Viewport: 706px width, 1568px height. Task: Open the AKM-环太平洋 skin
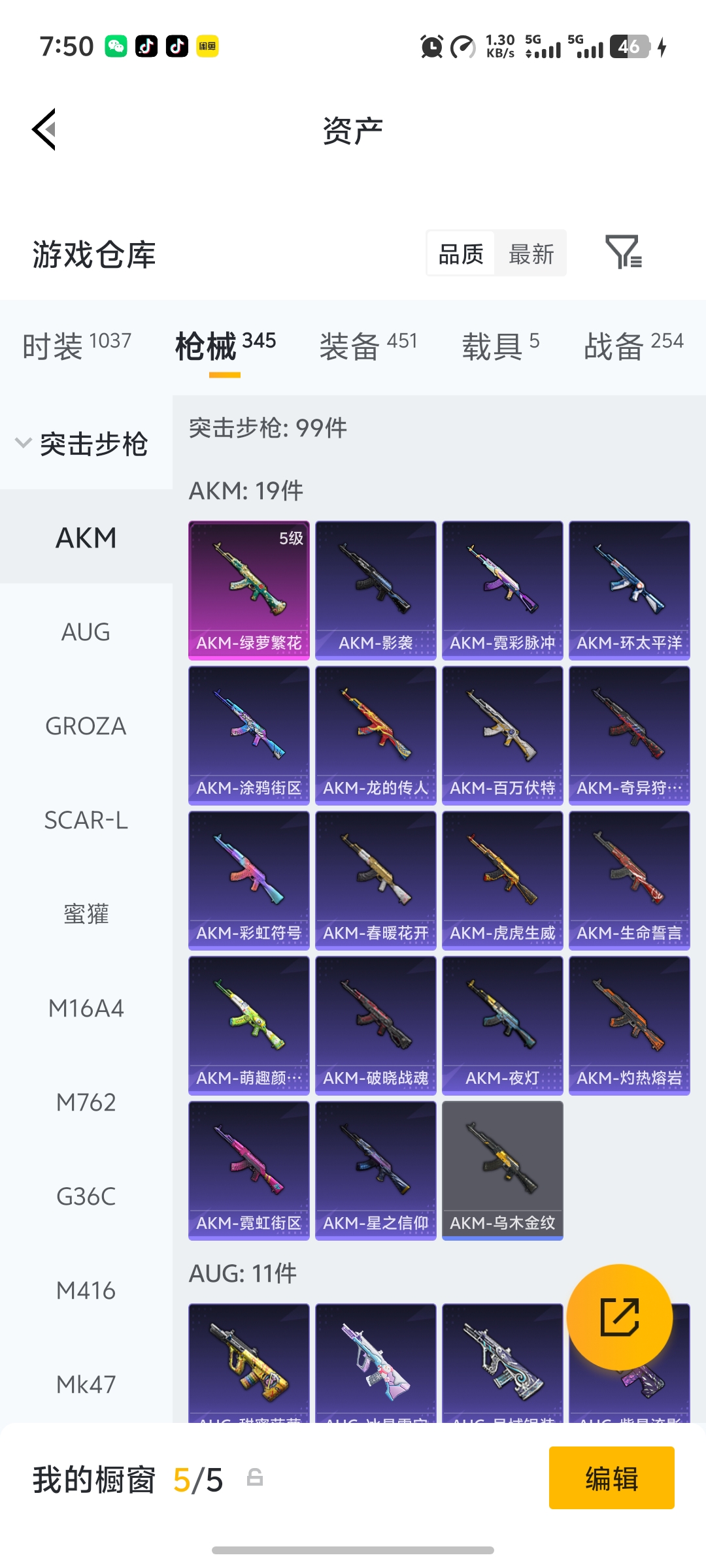tap(630, 590)
